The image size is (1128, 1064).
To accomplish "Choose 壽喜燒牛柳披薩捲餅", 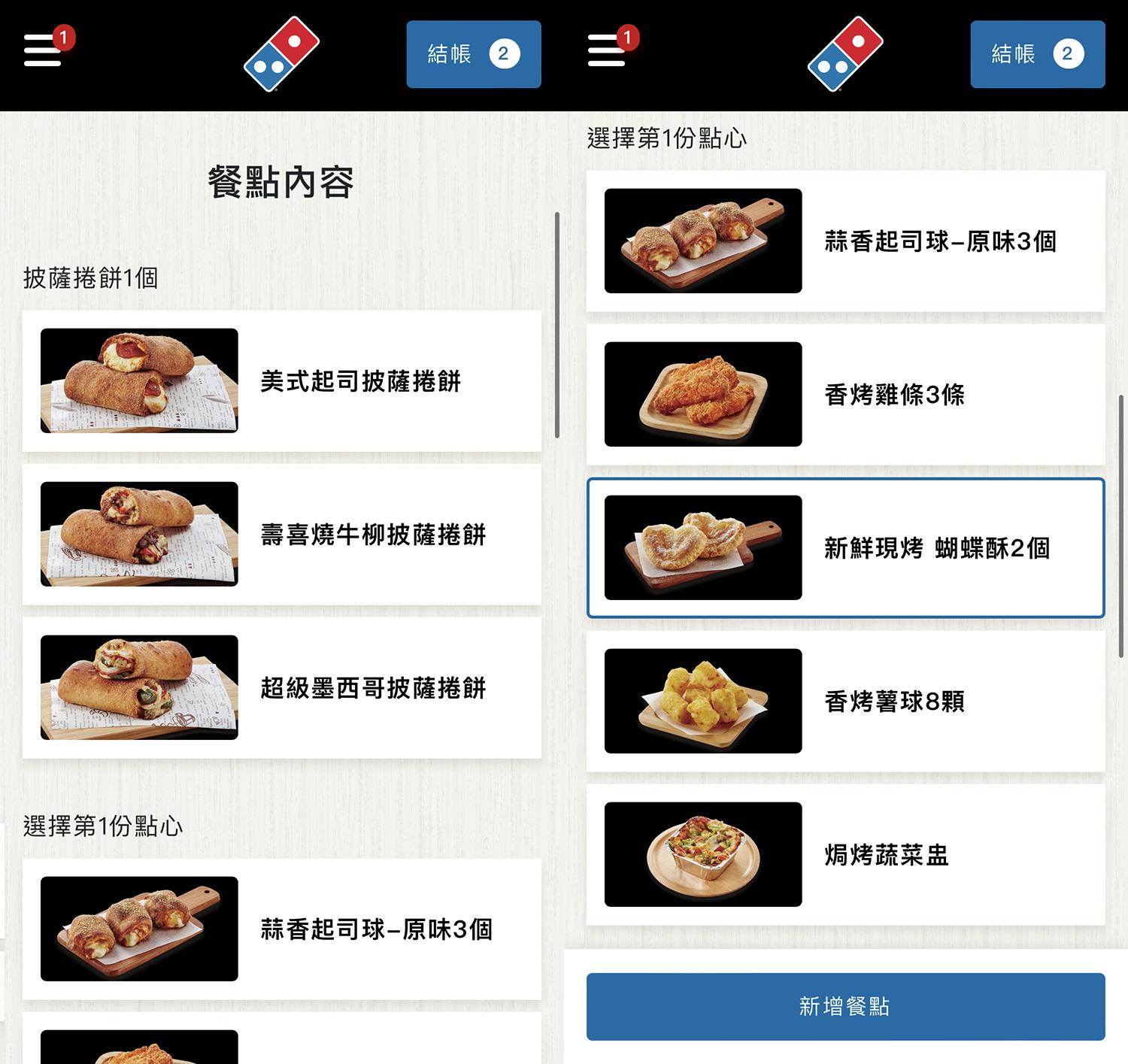I will (282, 535).
